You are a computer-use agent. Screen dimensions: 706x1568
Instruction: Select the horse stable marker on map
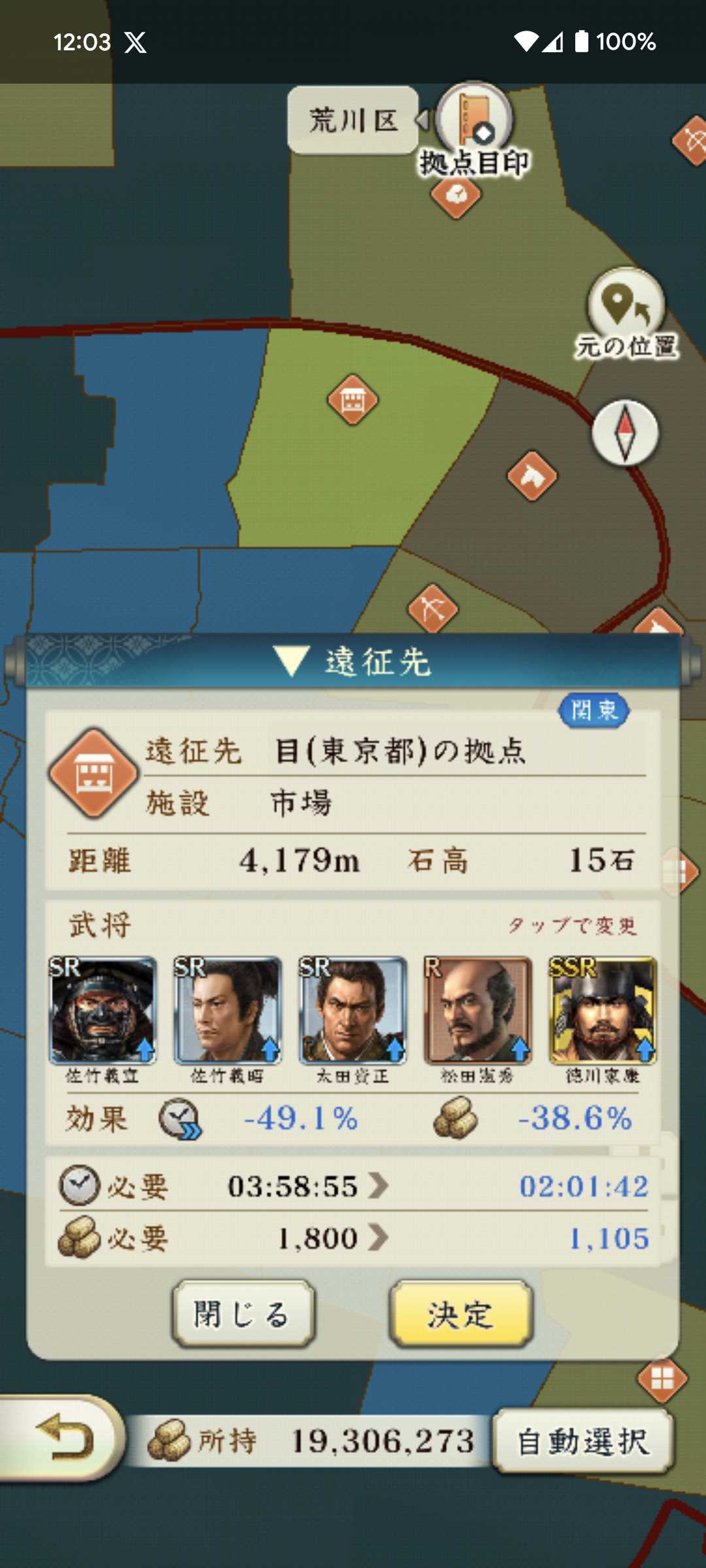(532, 476)
